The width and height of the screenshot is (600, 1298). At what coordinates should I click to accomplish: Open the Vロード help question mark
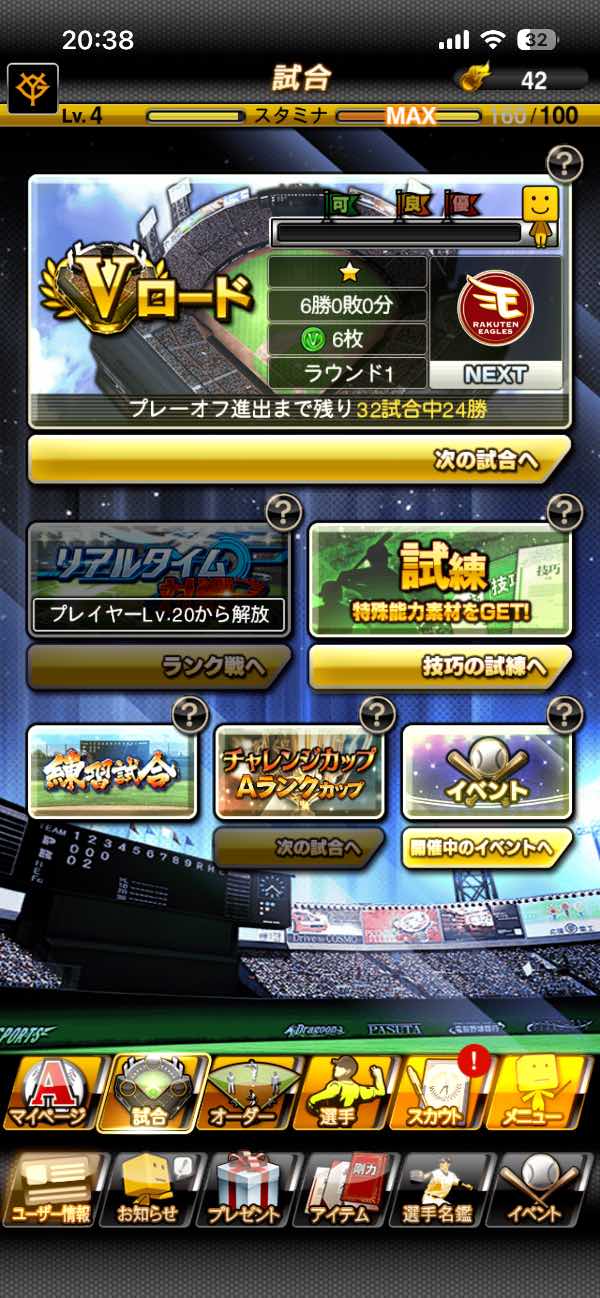coord(565,162)
